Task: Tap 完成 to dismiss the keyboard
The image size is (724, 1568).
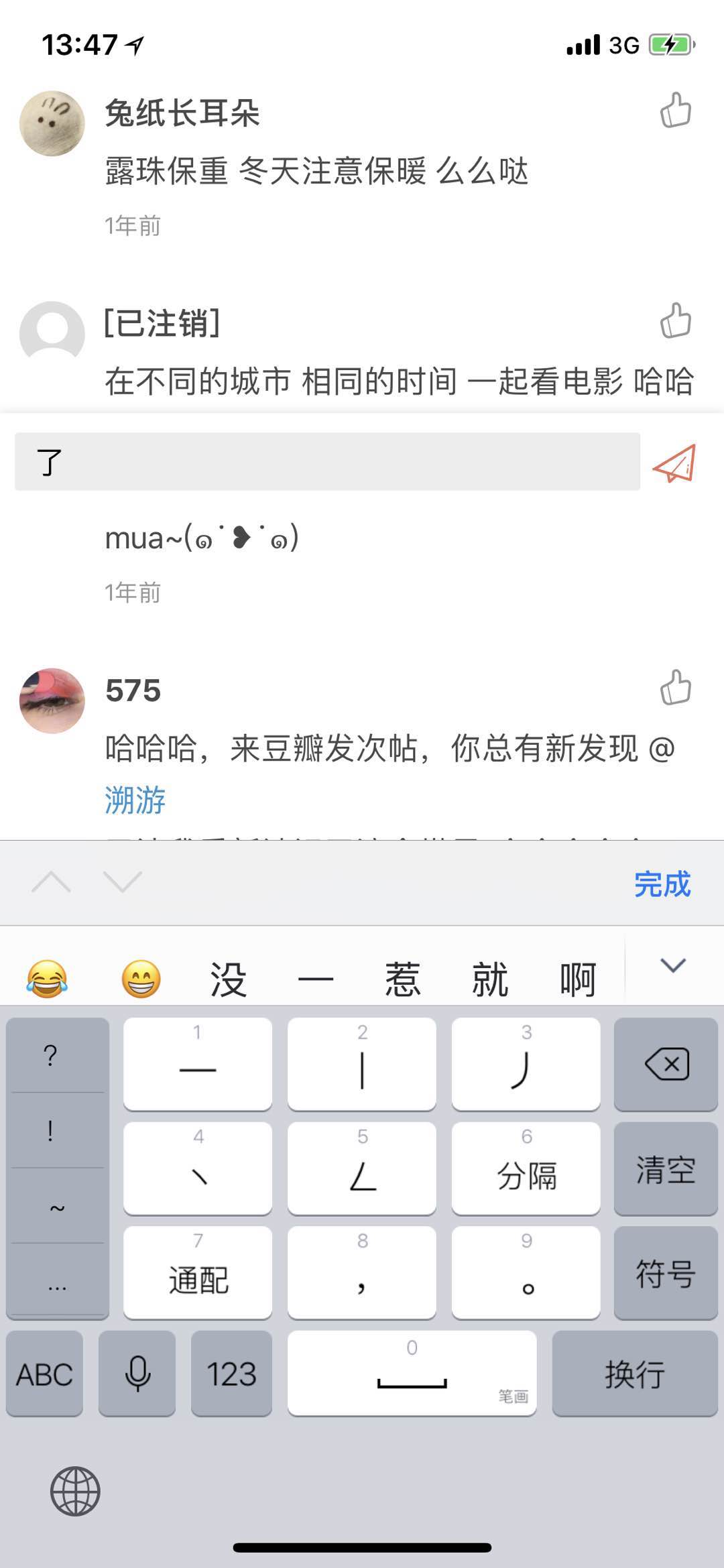Action: tap(662, 884)
